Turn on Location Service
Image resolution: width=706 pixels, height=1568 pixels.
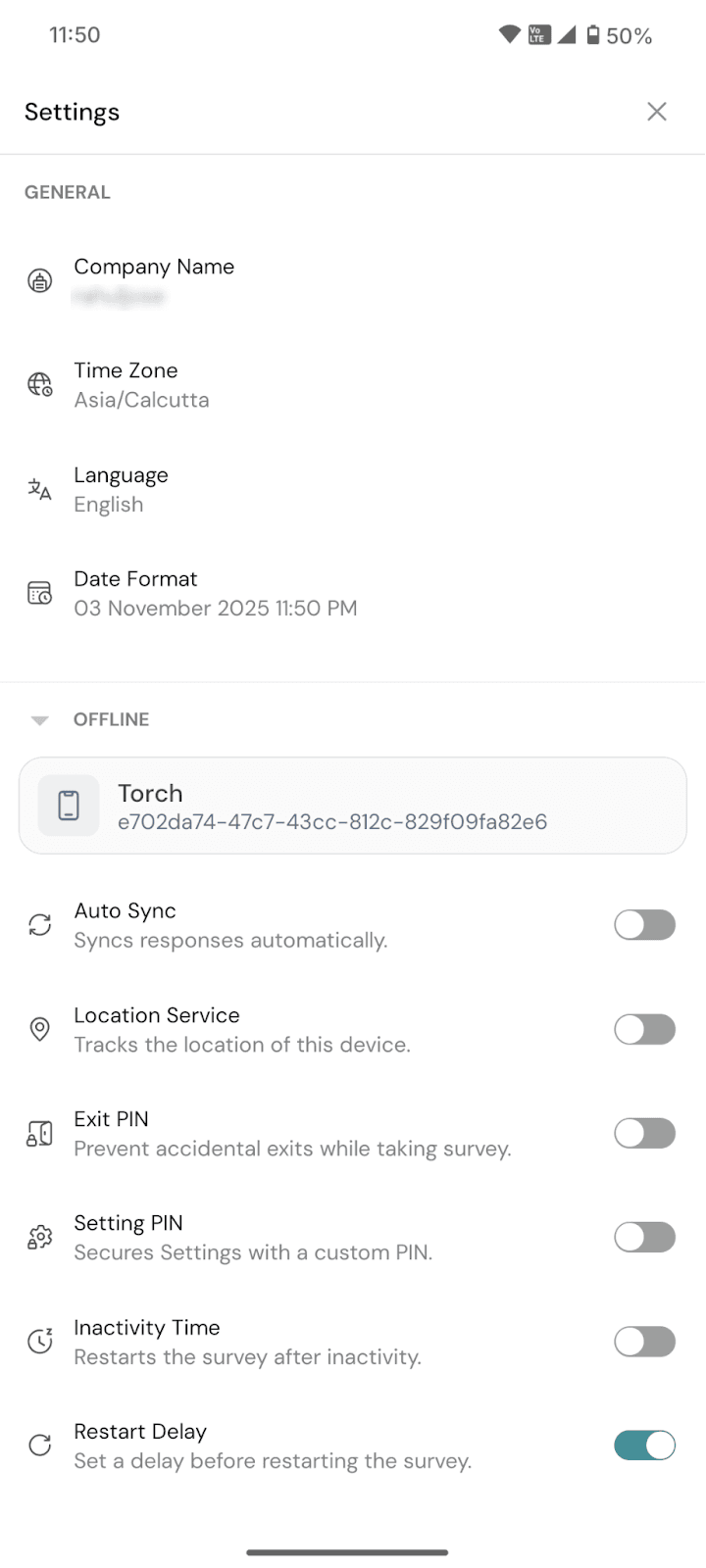click(644, 1029)
